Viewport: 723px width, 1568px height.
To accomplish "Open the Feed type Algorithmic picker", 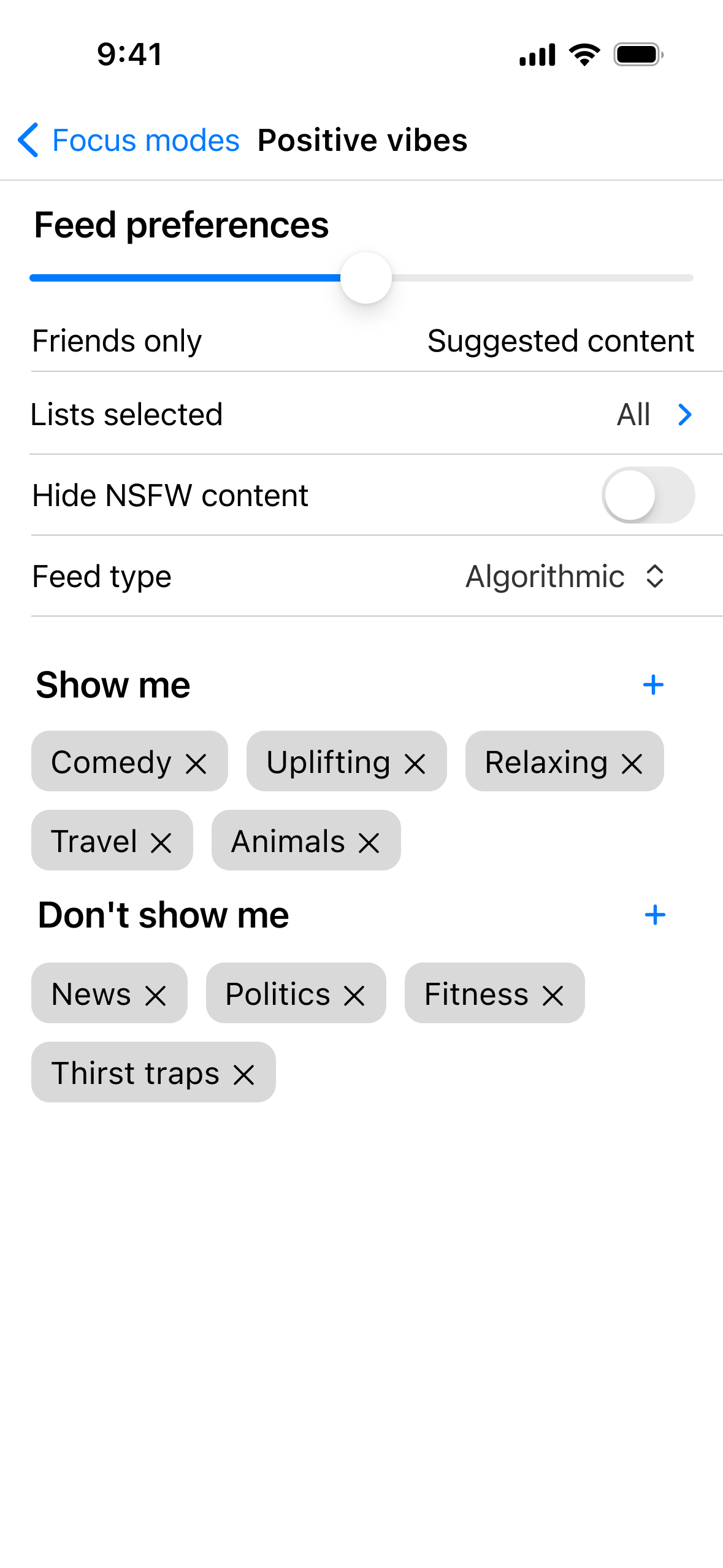I will pos(564,577).
